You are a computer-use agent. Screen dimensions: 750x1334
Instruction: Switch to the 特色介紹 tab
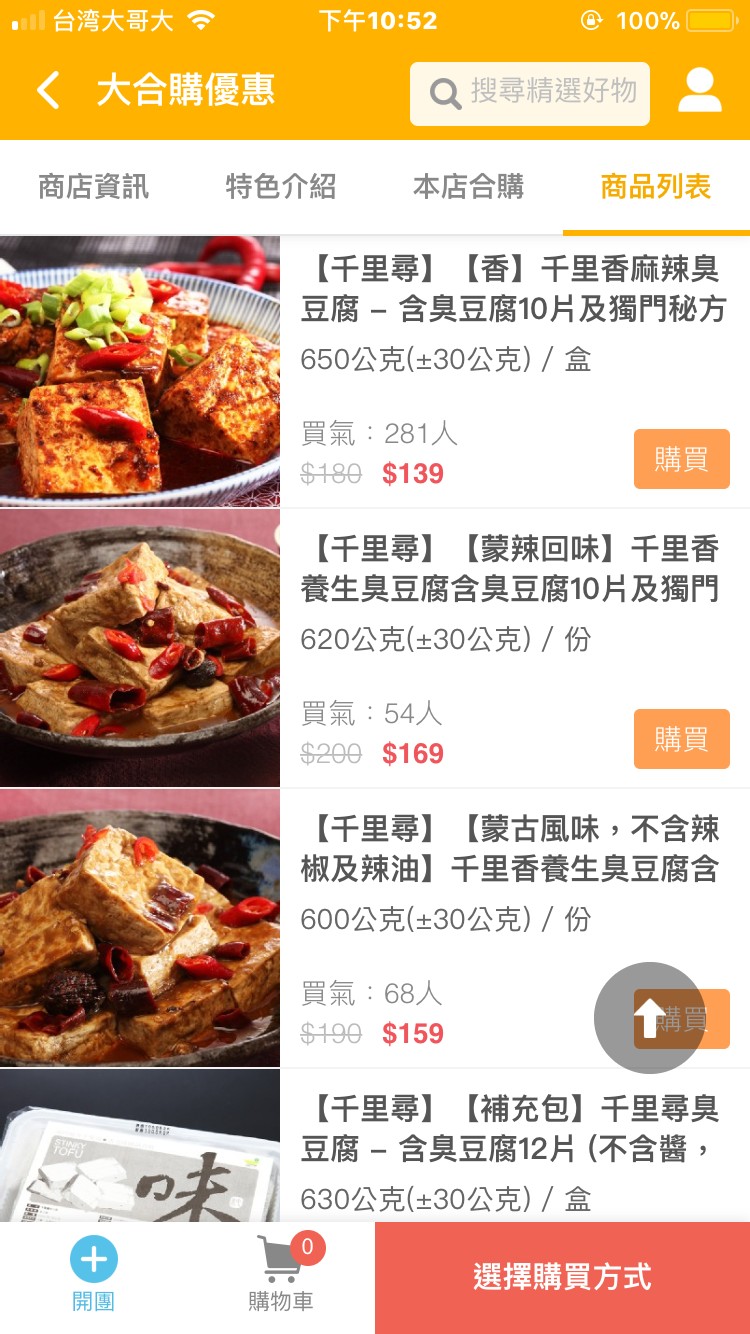click(x=281, y=187)
